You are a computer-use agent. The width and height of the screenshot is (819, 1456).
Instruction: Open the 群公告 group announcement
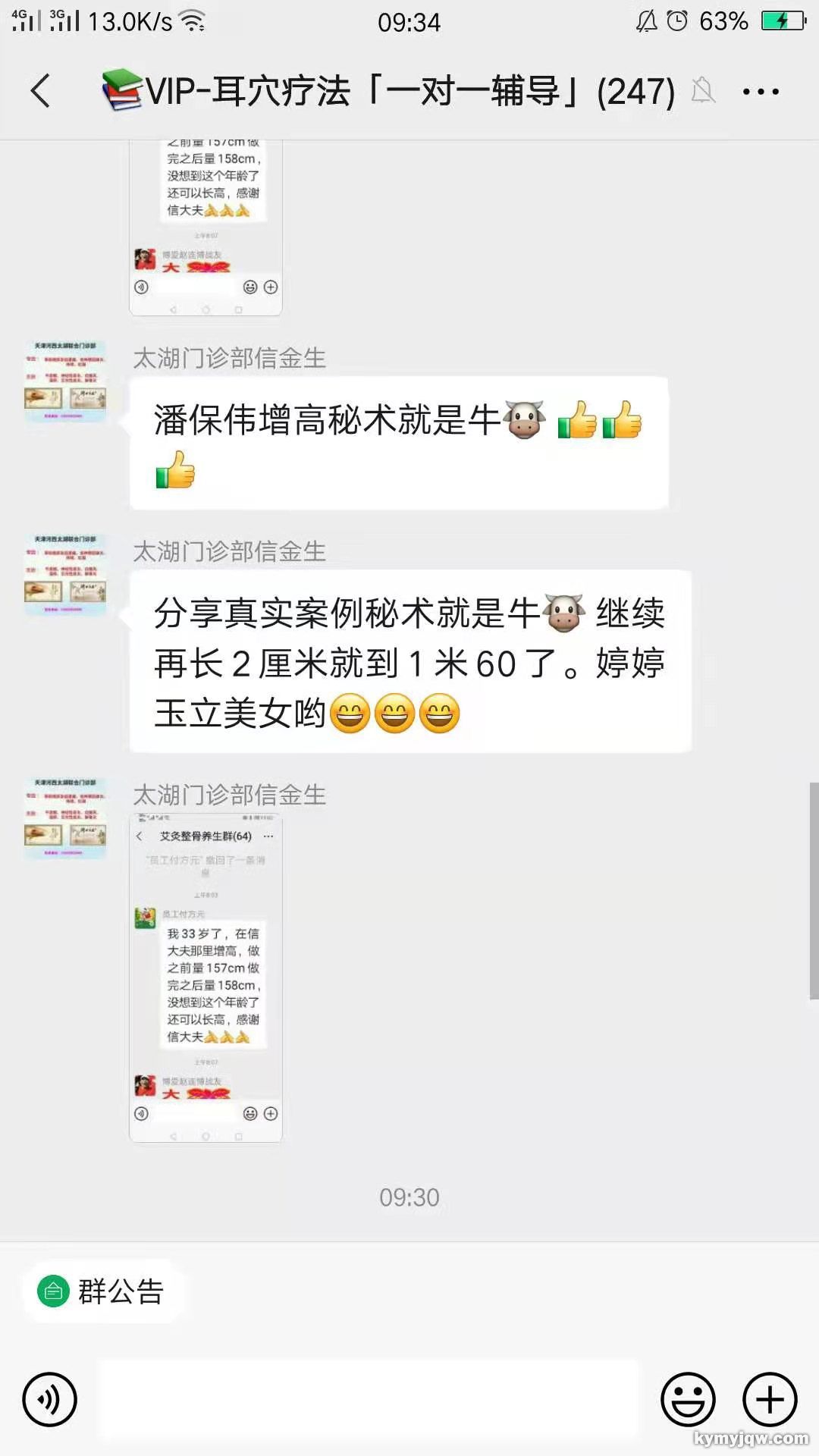pyautogui.click(x=102, y=1291)
